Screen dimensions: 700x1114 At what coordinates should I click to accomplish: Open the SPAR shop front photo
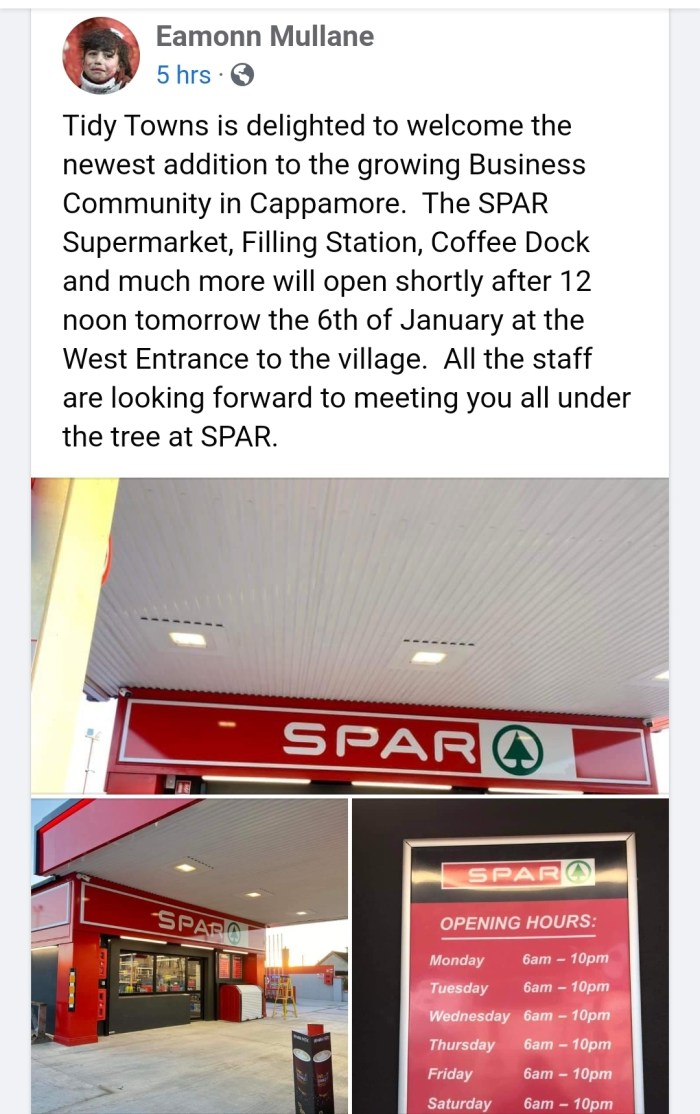click(189, 955)
